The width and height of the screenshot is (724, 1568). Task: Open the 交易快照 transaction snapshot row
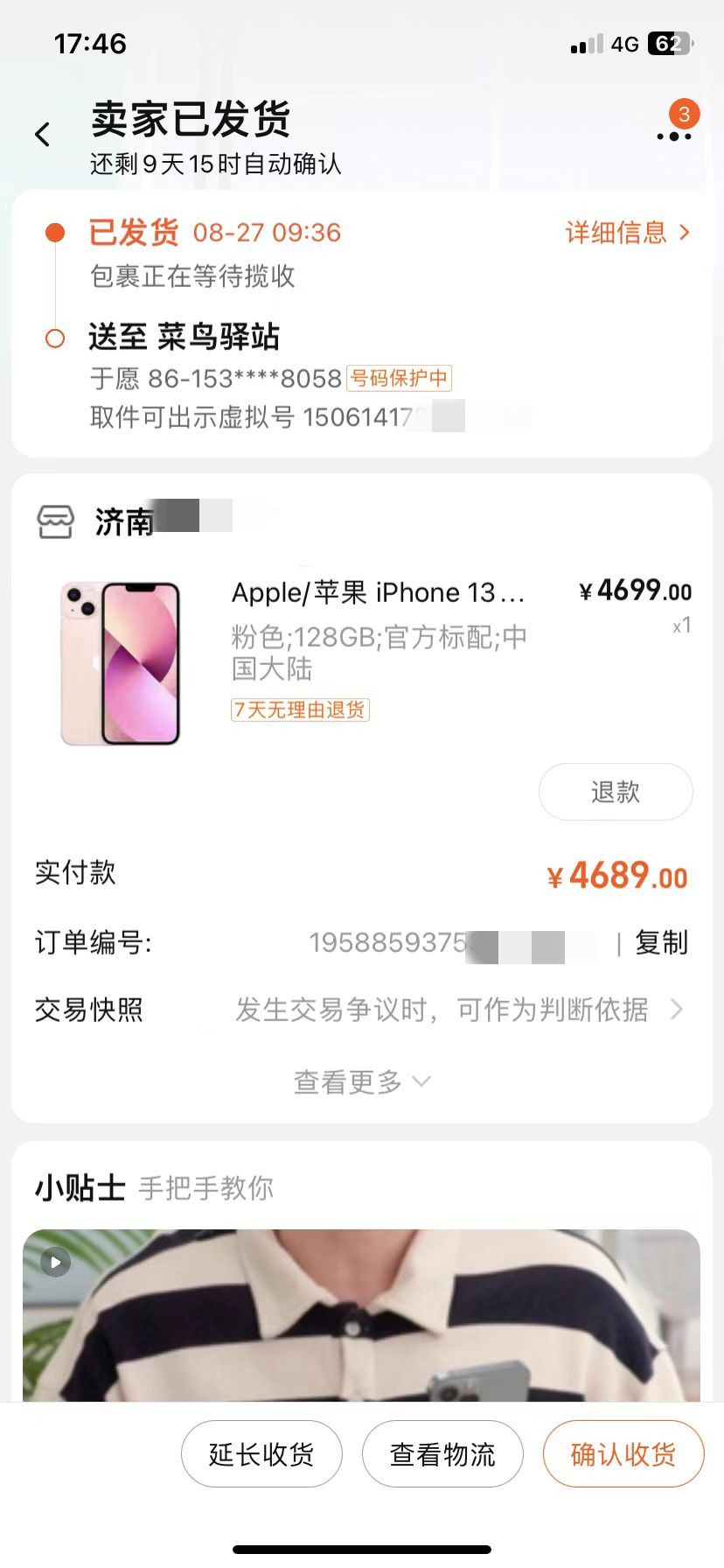pyautogui.click(x=361, y=1011)
